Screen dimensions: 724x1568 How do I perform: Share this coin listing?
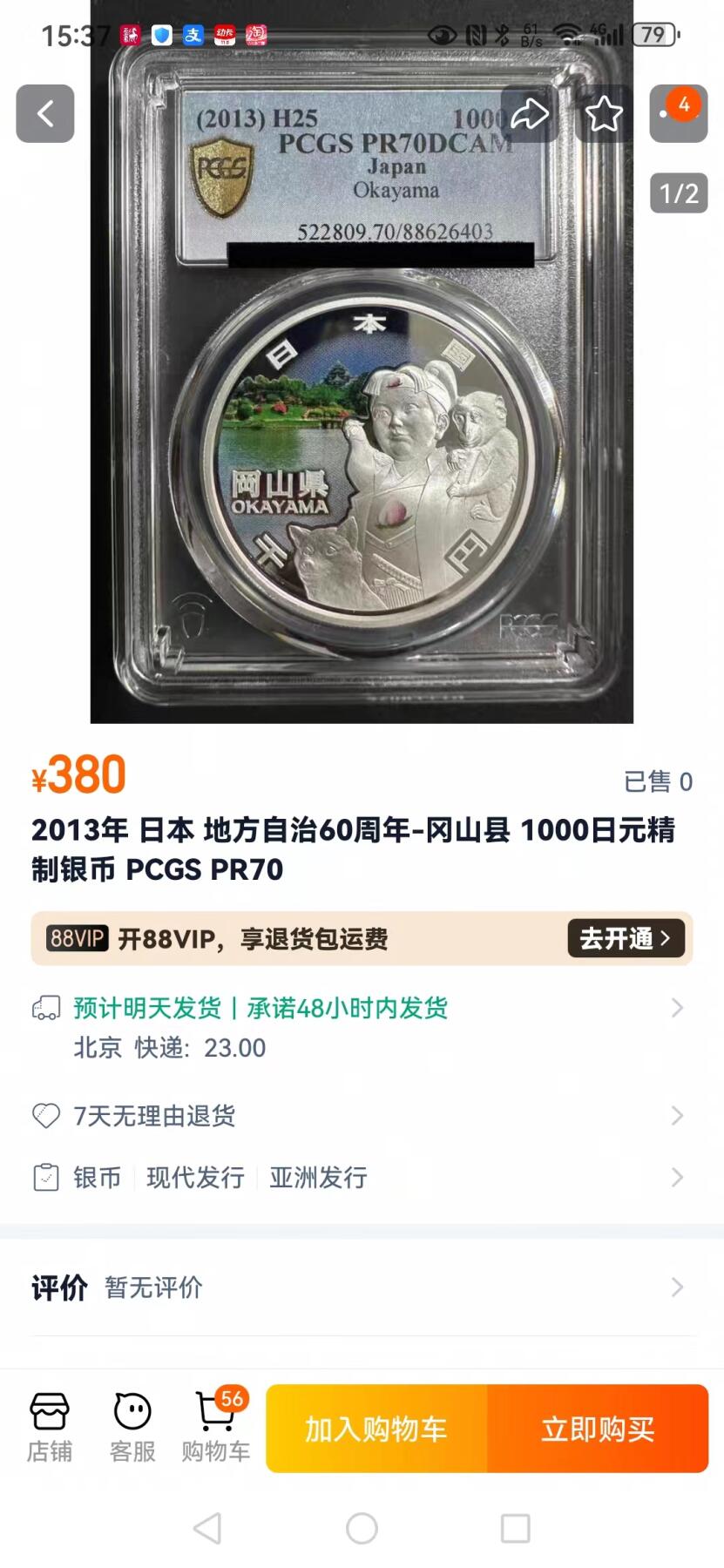click(x=529, y=113)
